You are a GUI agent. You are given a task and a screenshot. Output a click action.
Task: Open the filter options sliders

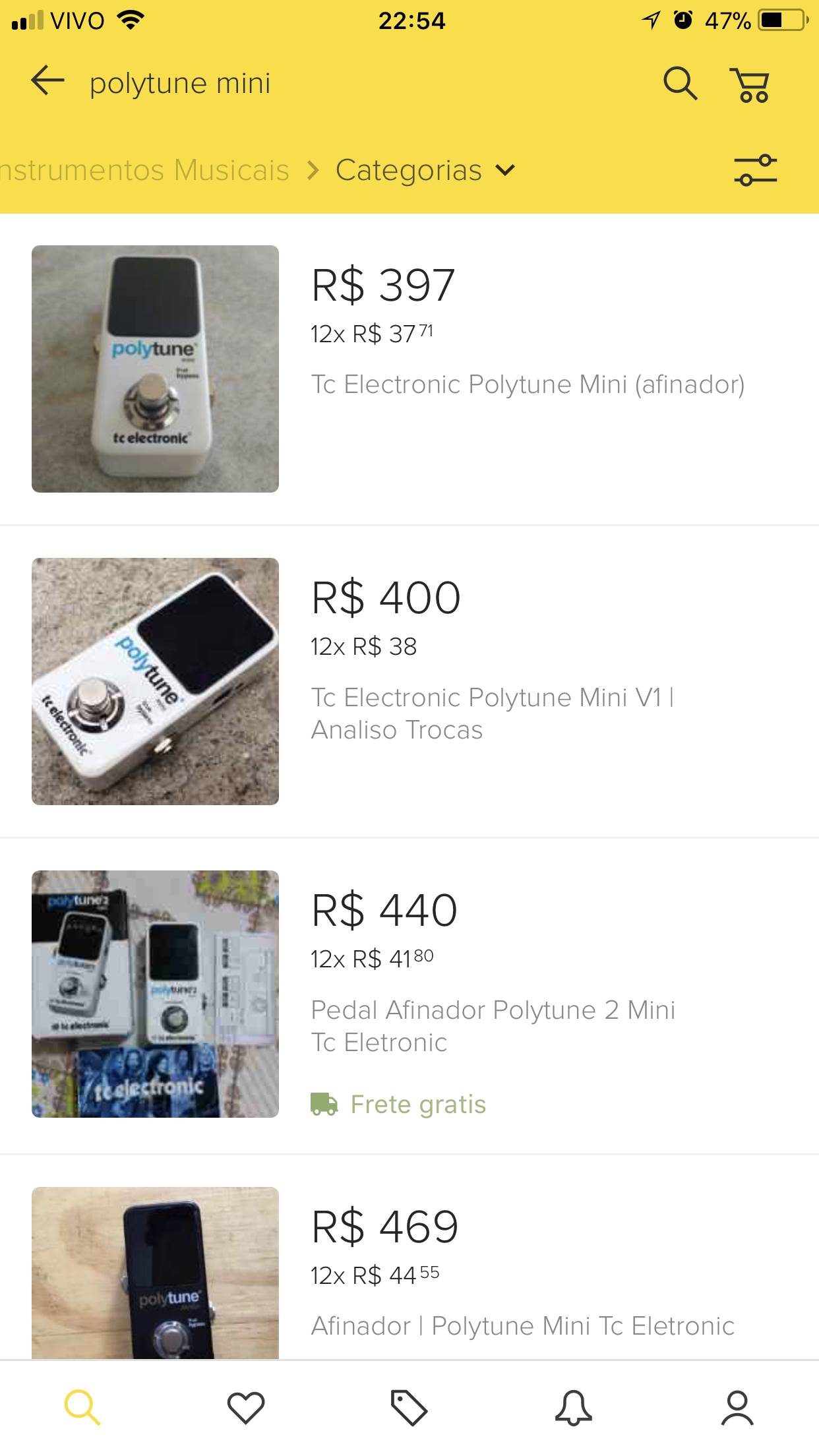pos(755,170)
